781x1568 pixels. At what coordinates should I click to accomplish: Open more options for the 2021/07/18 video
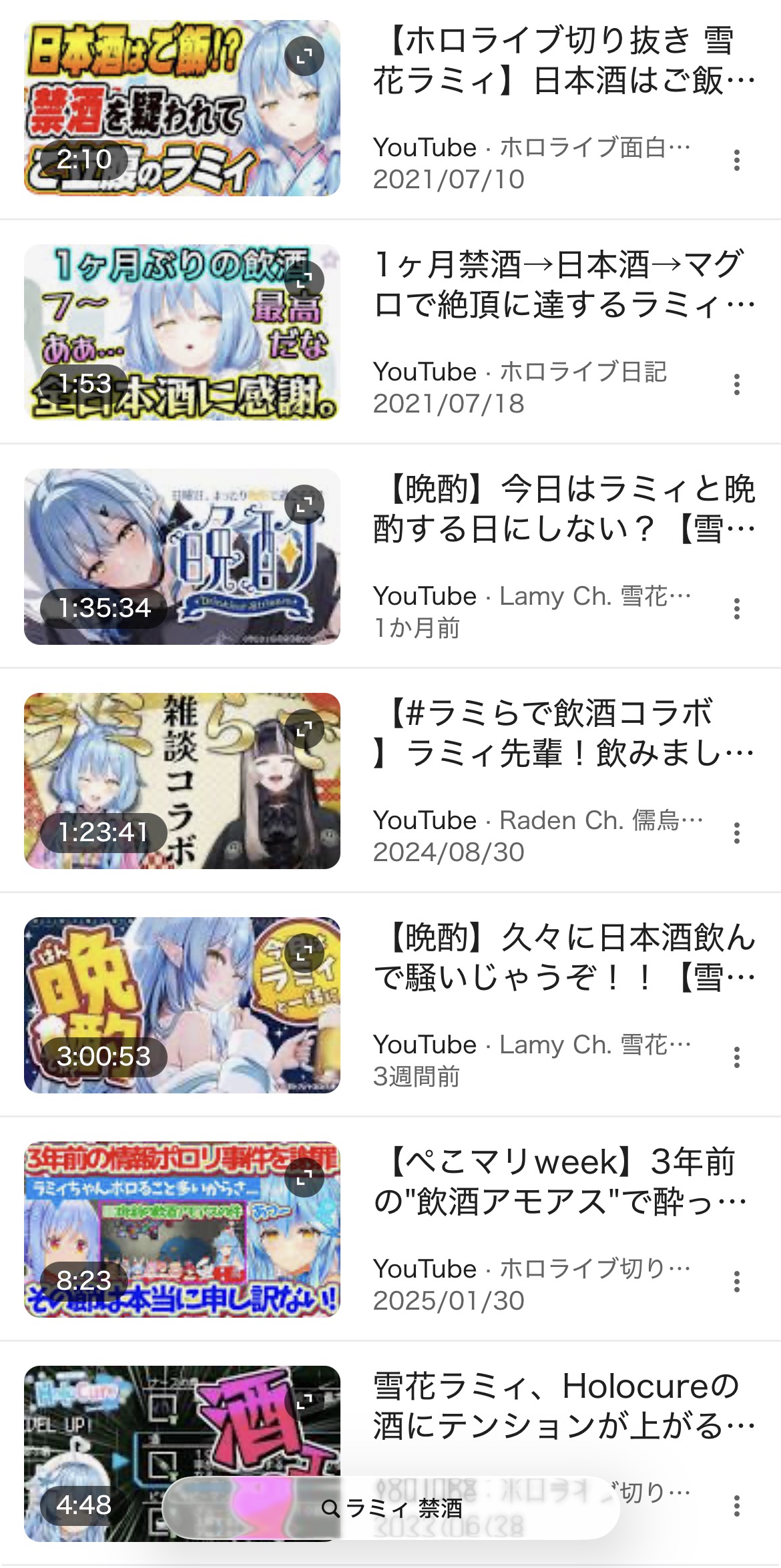[736, 384]
